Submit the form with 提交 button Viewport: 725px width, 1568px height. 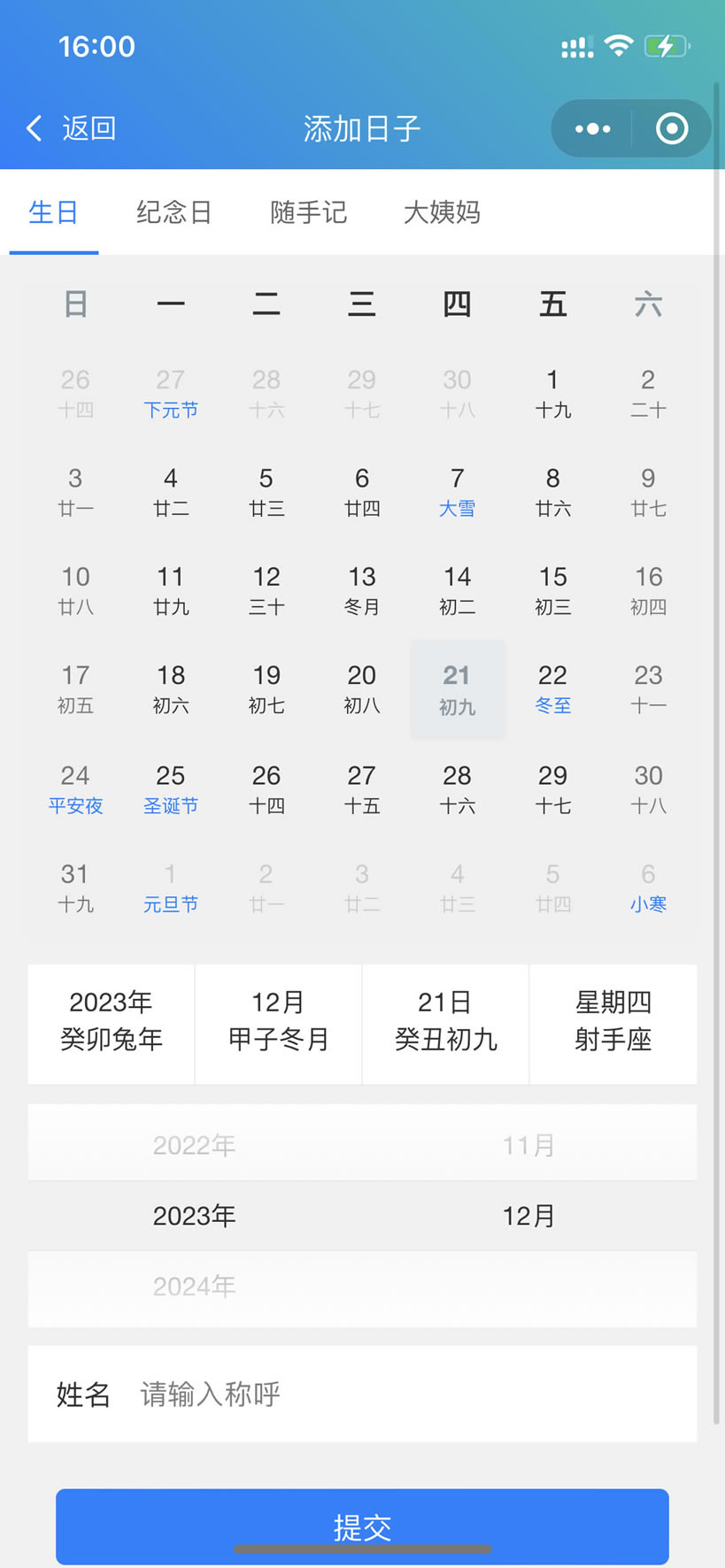[362, 1526]
